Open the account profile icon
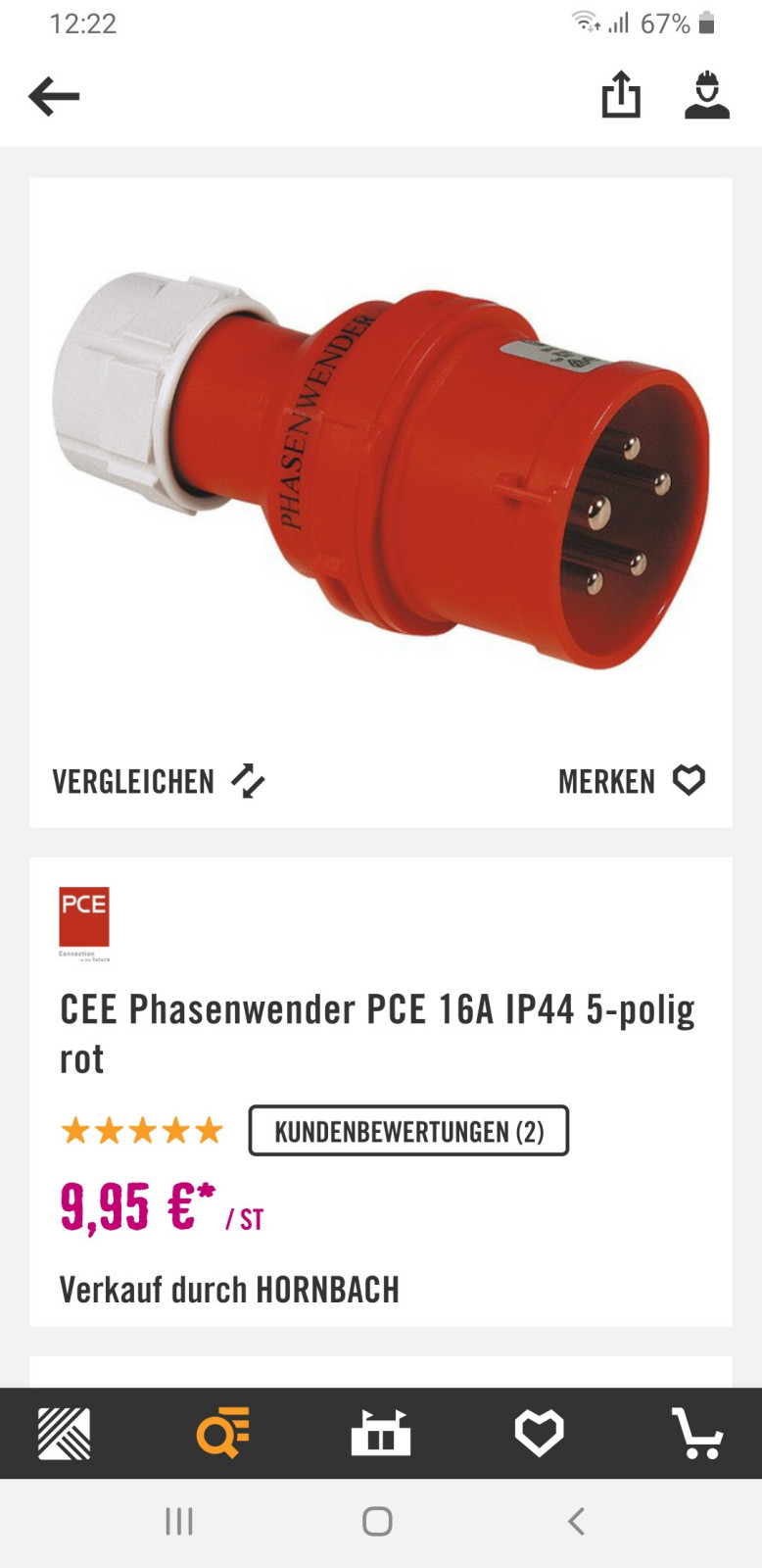The height and width of the screenshot is (1568, 762). click(707, 95)
